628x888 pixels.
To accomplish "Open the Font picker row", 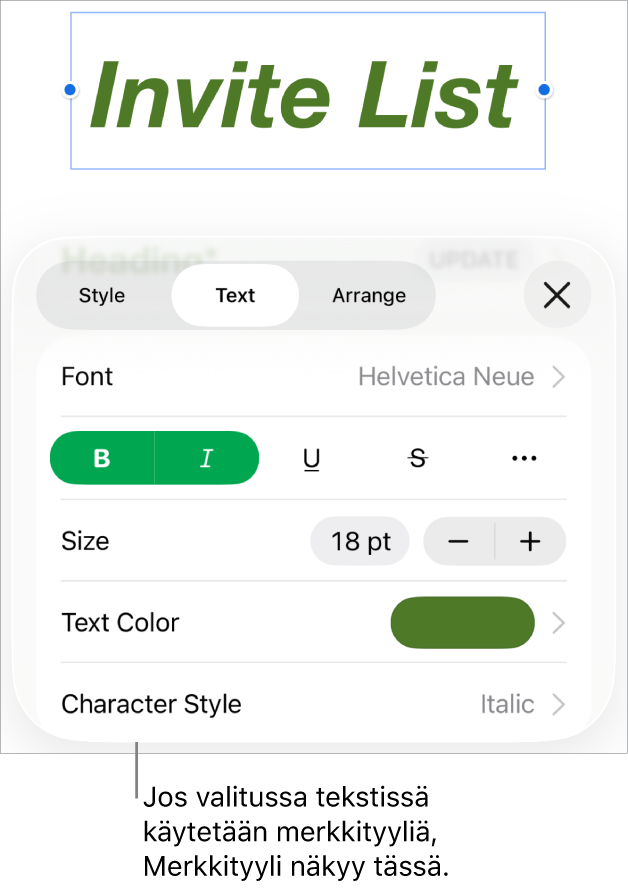I will point(313,377).
